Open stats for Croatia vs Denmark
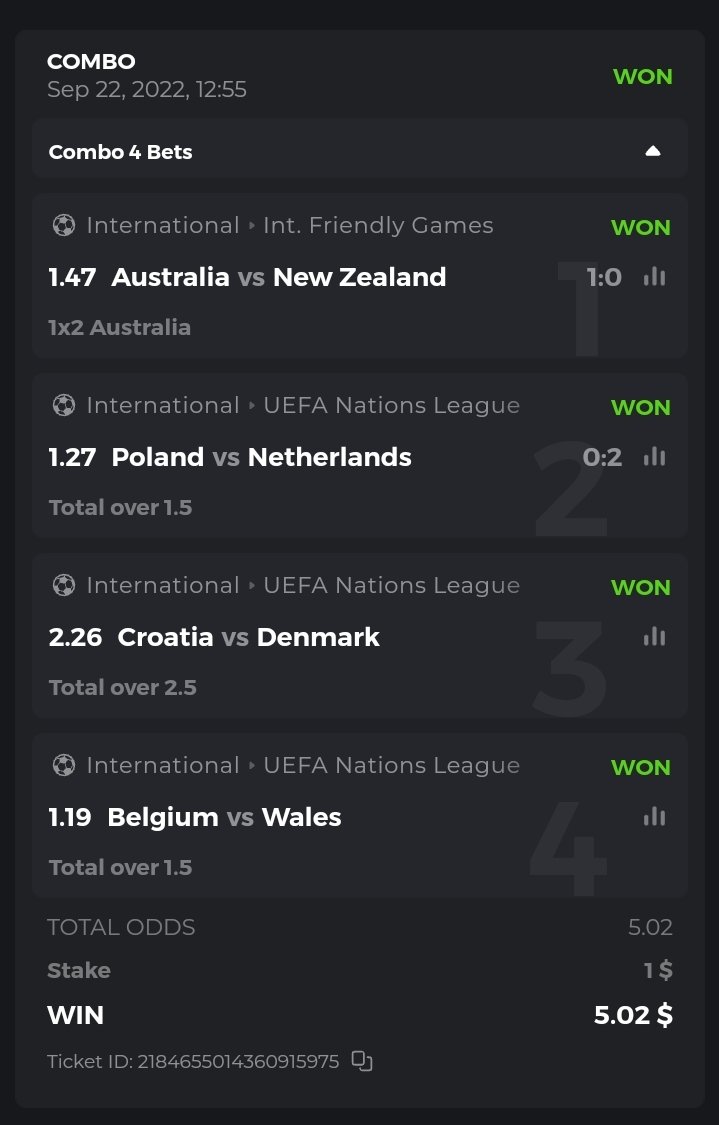 click(x=655, y=637)
